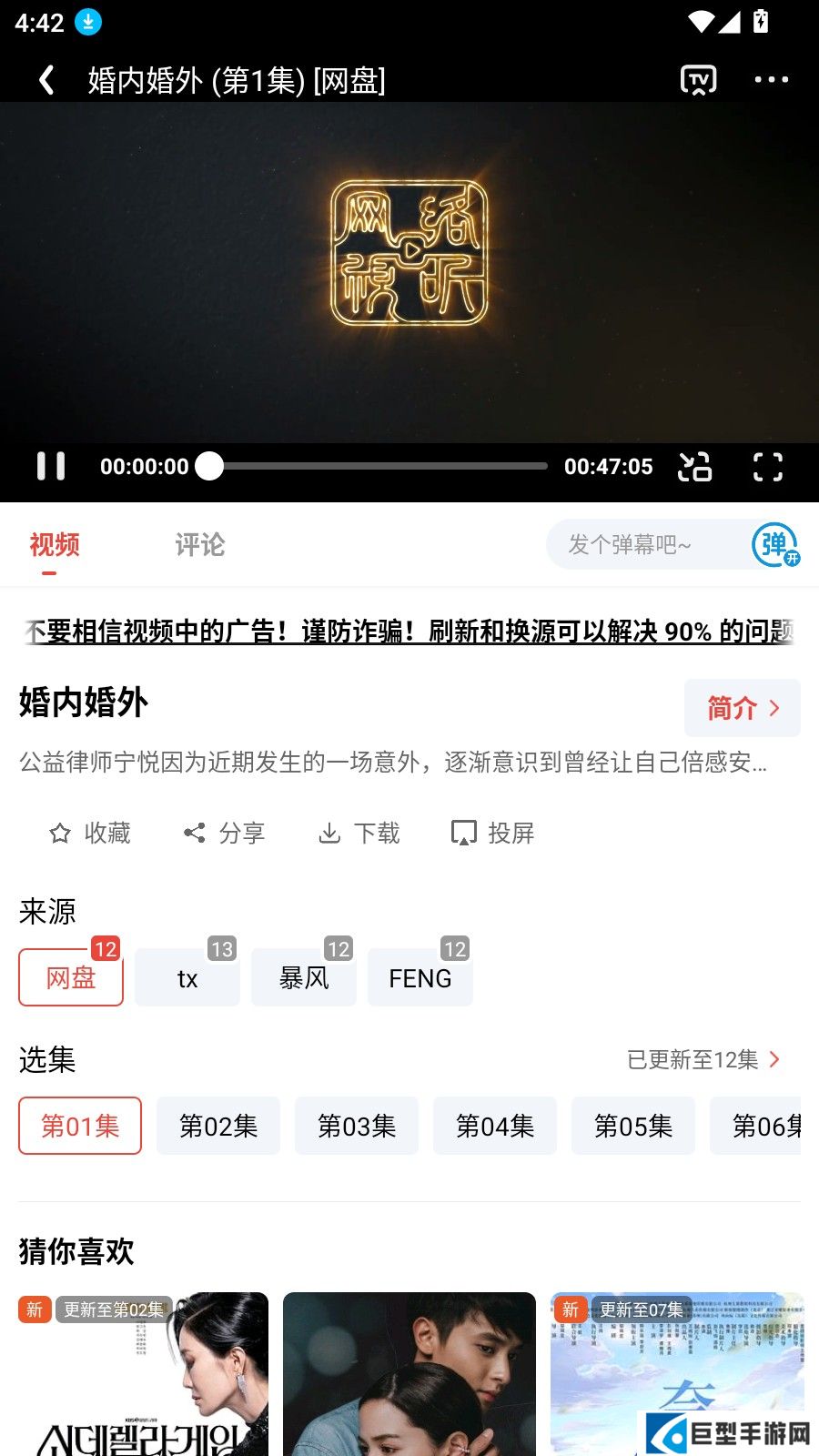Switch to the 评论 tab

tap(199, 545)
